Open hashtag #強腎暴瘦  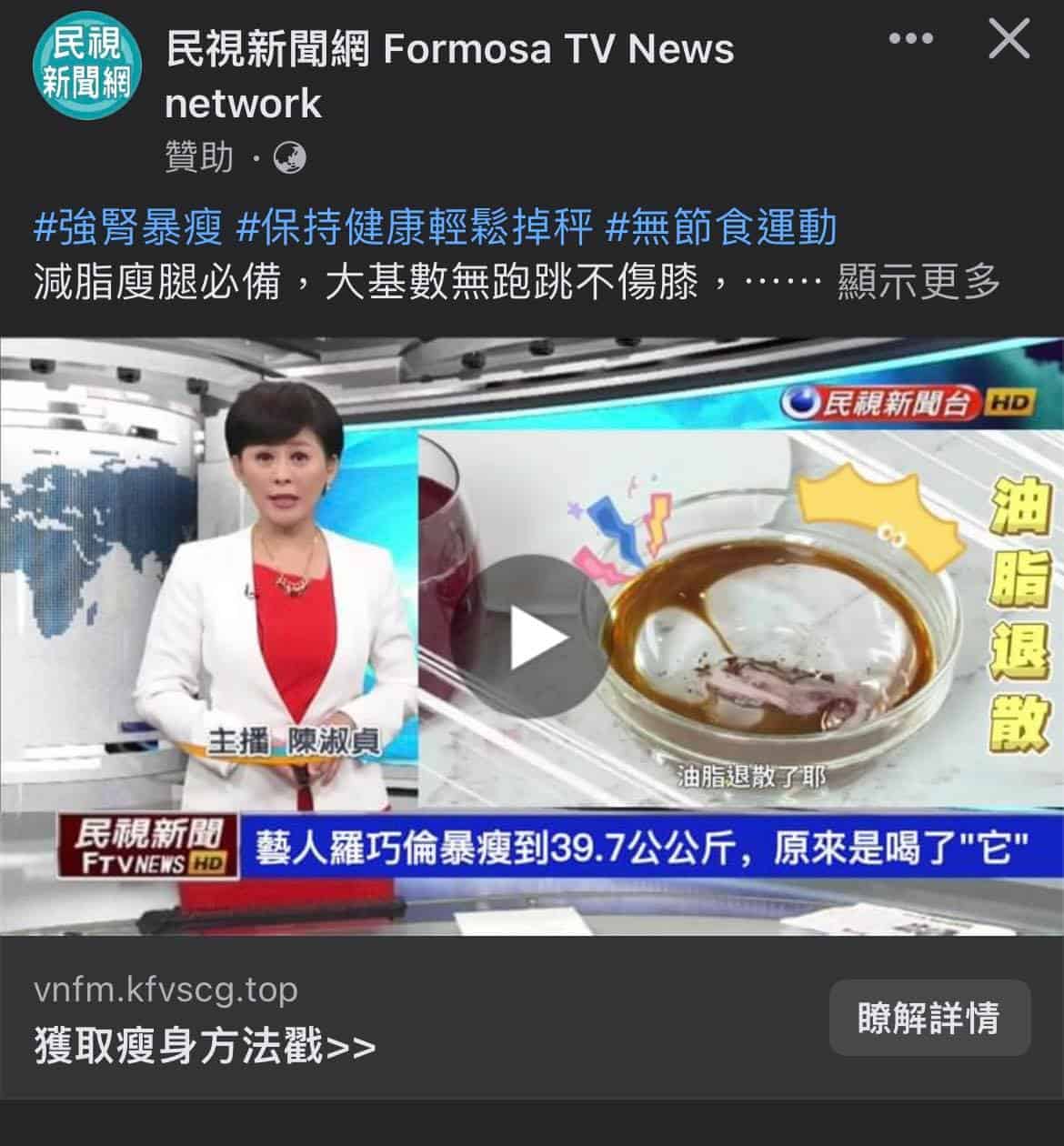click(x=127, y=227)
